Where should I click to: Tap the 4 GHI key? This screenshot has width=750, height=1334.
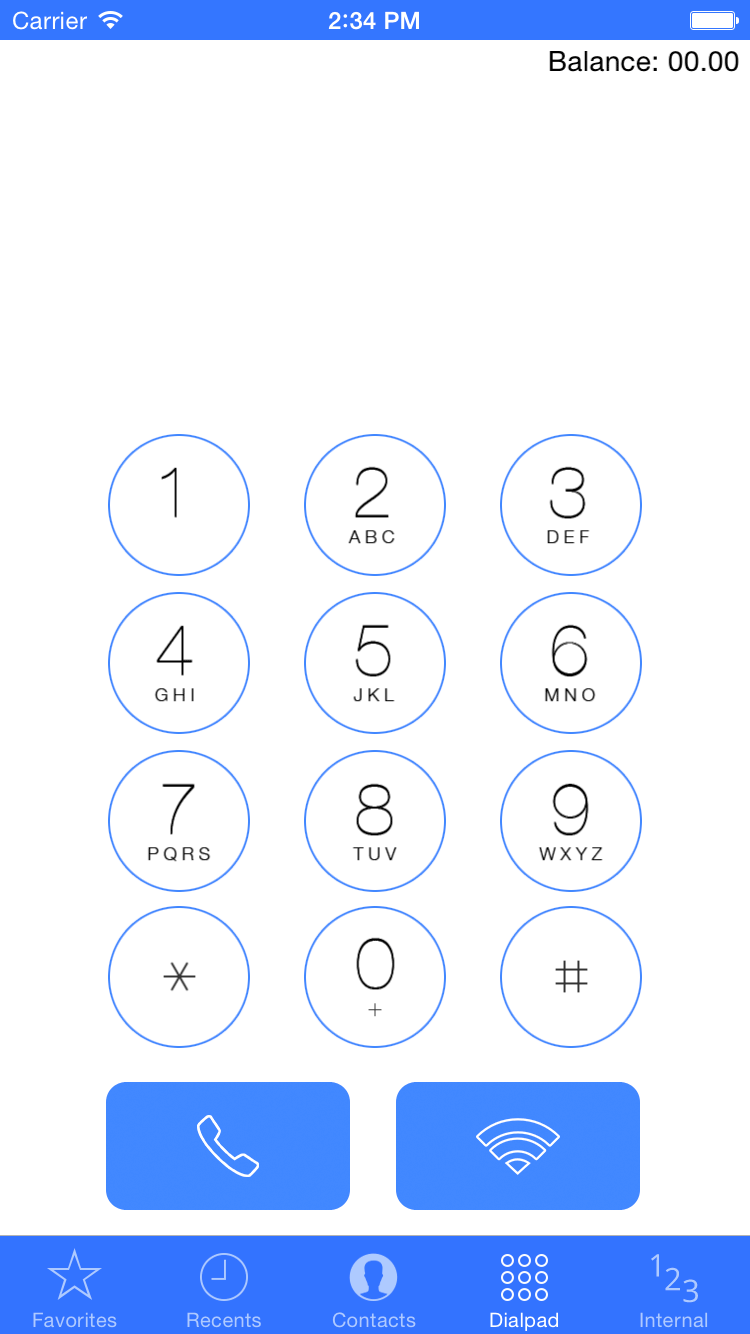tap(179, 663)
